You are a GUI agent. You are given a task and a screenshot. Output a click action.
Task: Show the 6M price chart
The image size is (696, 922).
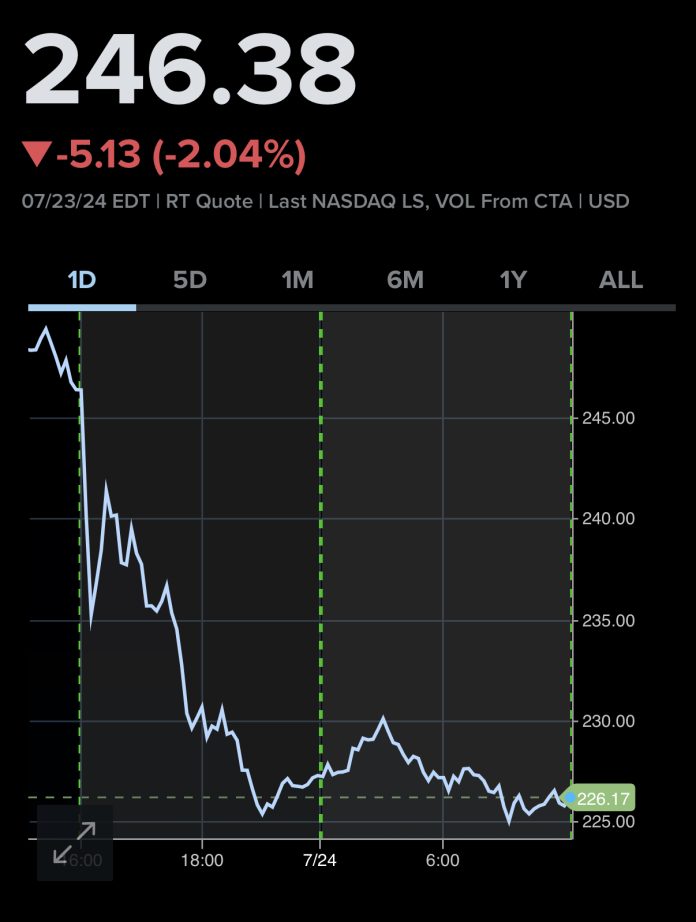[x=405, y=280]
